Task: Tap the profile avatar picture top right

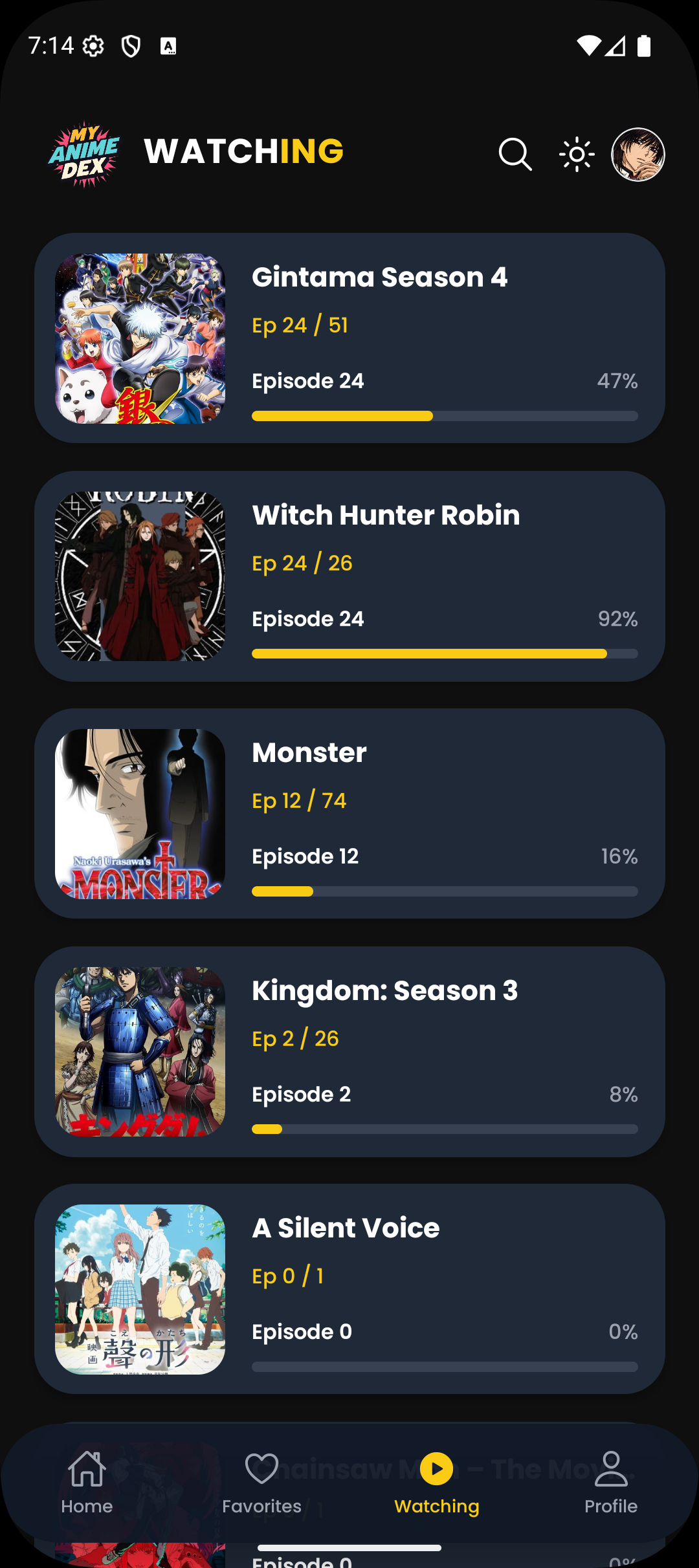Action: 638,155
